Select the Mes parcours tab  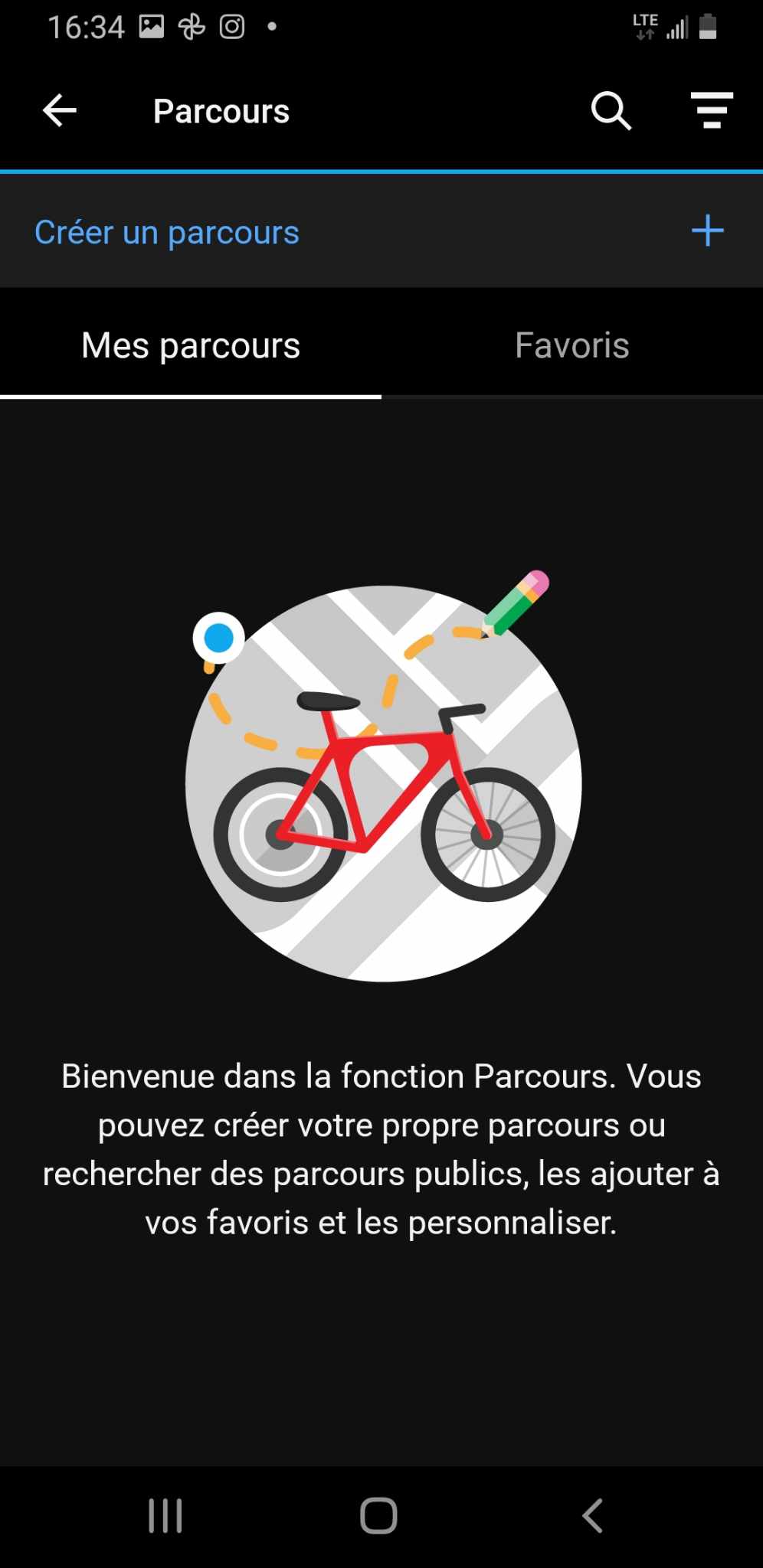[x=191, y=345]
